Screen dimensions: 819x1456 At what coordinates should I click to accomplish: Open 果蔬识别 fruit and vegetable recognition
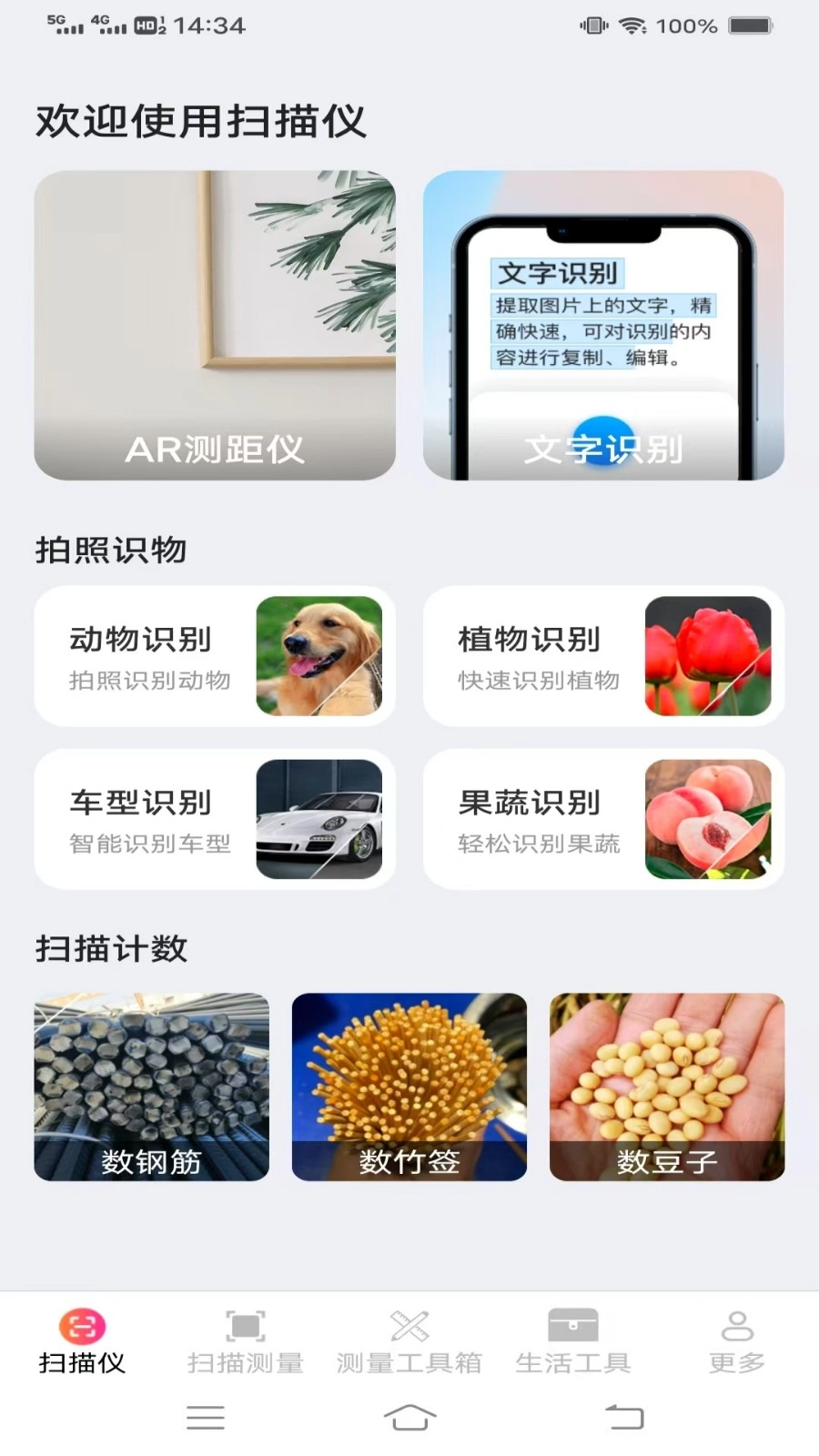pyautogui.click(x=604, y=819)
